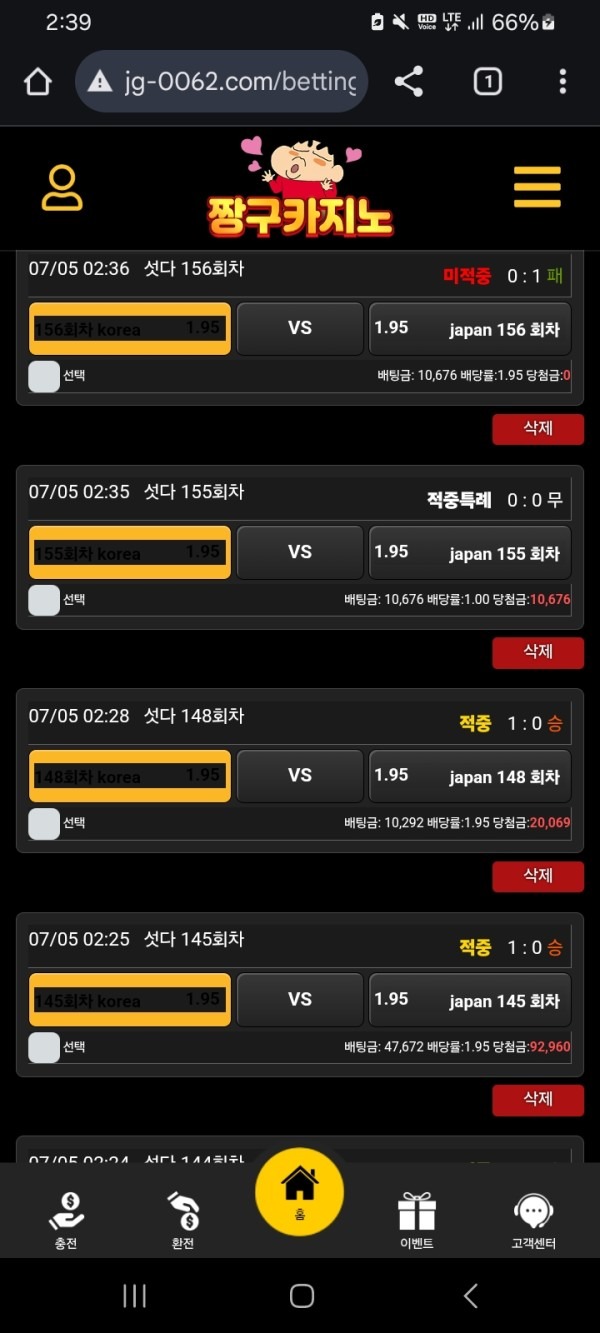Screen dimensions: 600x1333
Task: Check the 선택 box for 155회차
Action: click(44, 600)
